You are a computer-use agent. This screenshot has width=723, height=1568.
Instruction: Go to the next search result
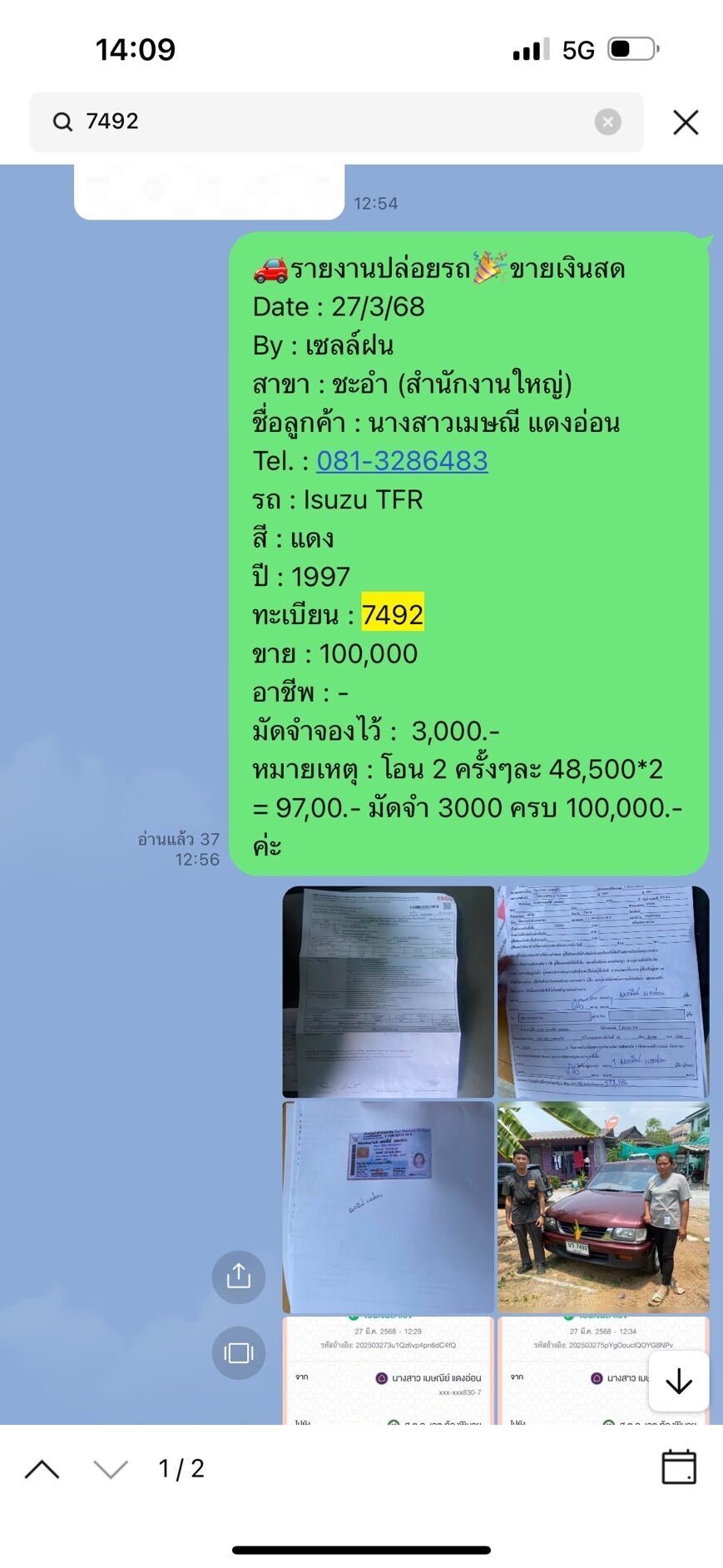coord(111,1469)
